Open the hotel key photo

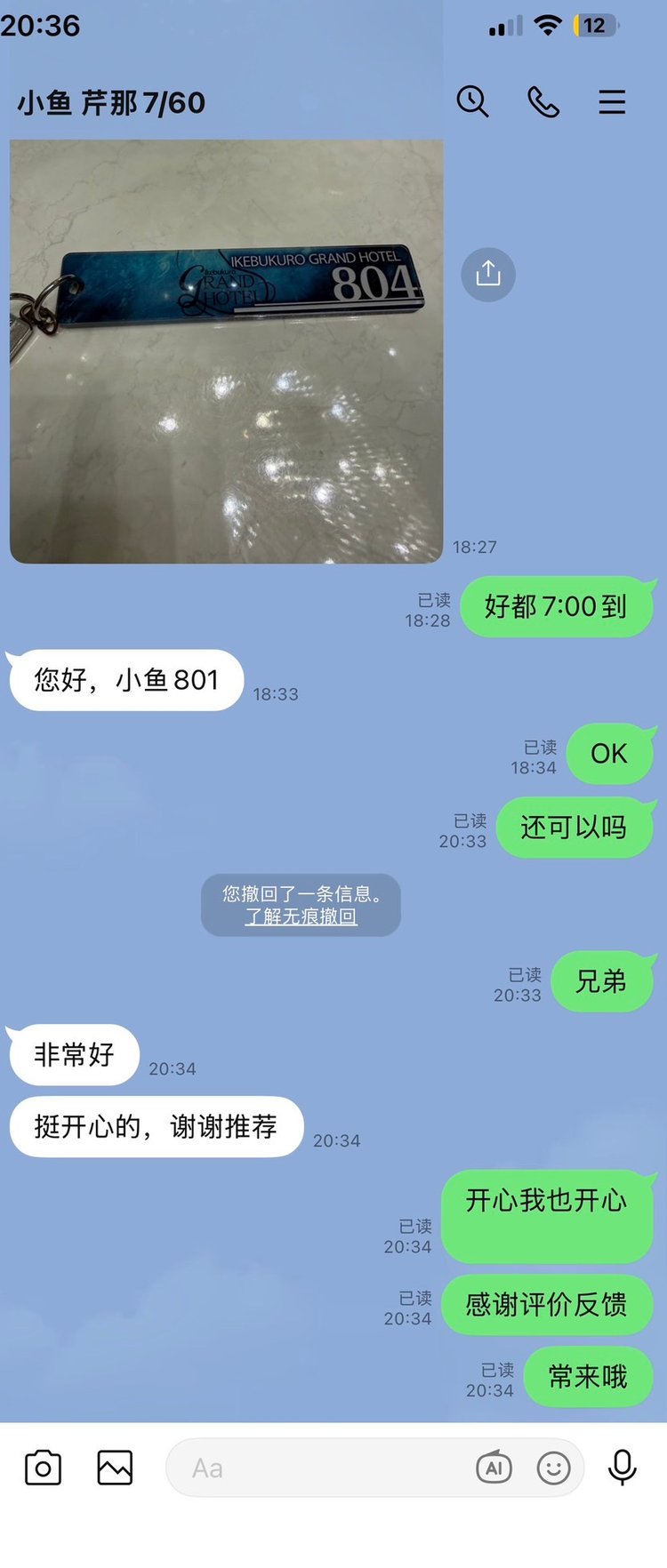(226, 351)
